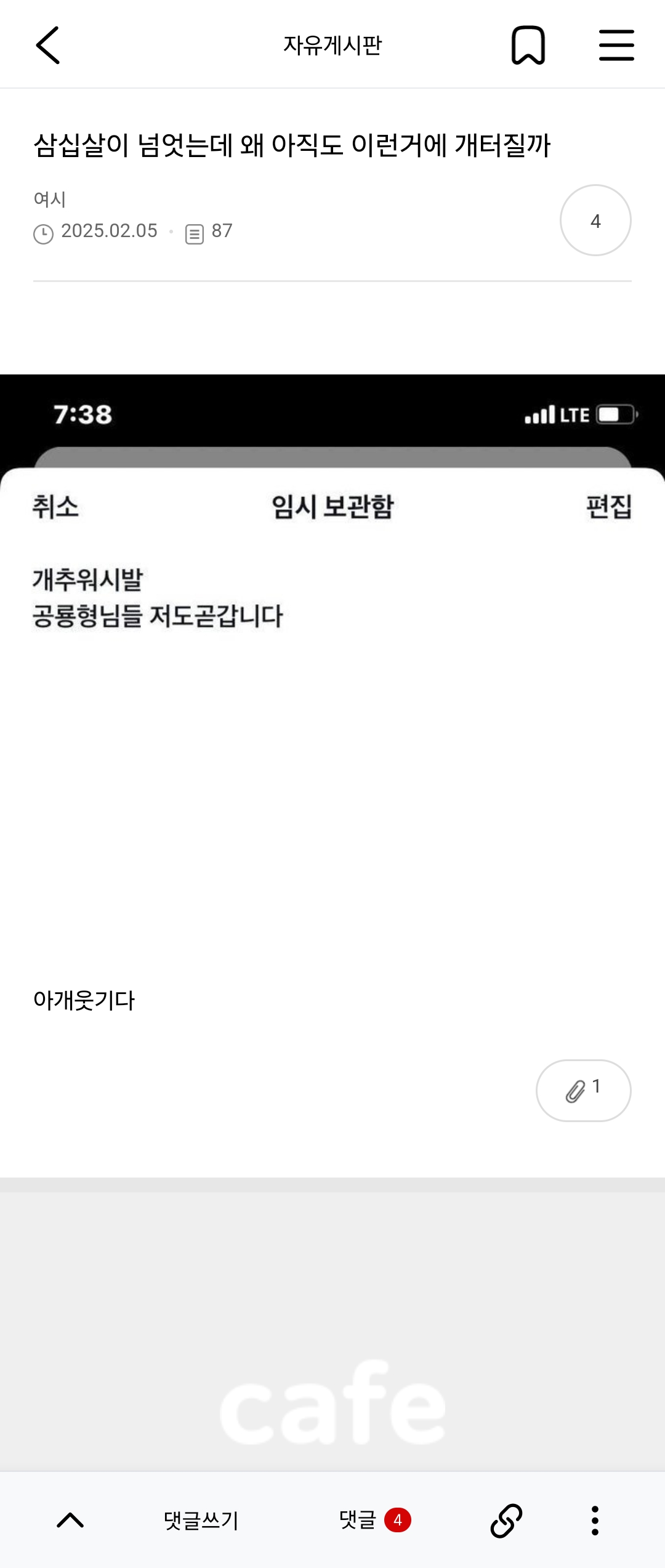The height and width of the screenshot is (1568, 665).
Task: Copy the post link with the chain icon
Action: point(506,1520)
